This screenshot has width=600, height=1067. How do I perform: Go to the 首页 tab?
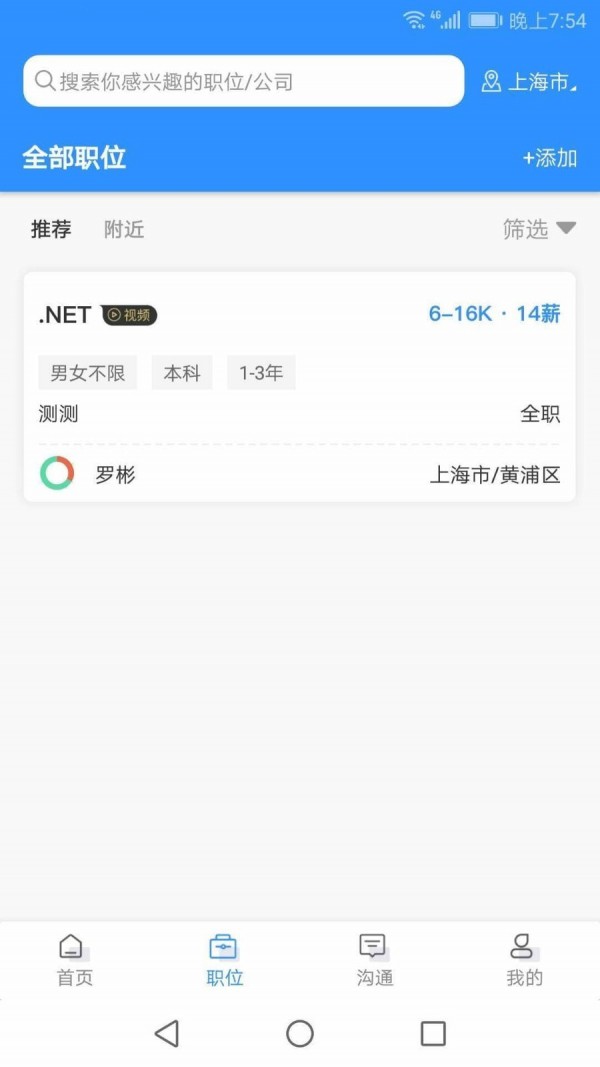pyautogui.click(x=74, y=960)
